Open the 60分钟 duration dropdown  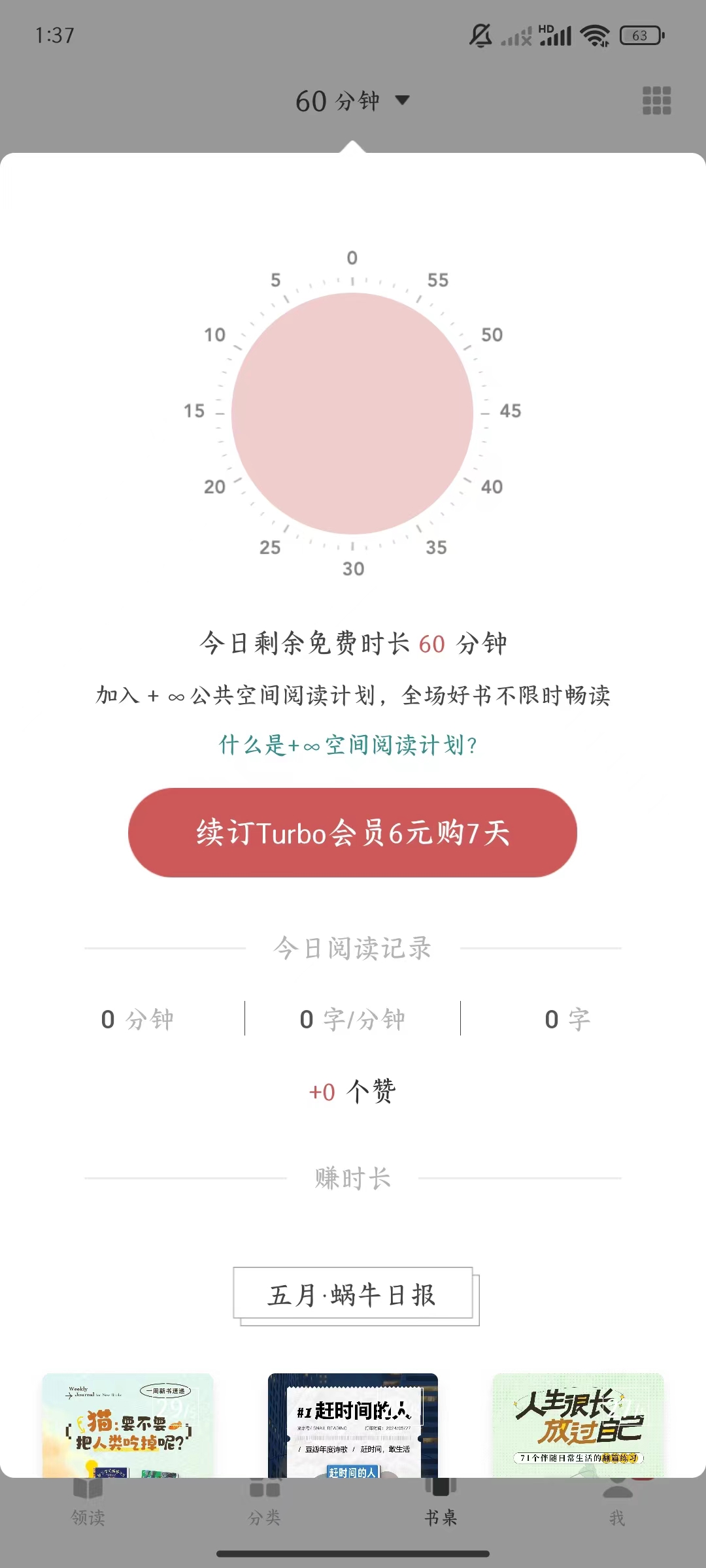353,101
